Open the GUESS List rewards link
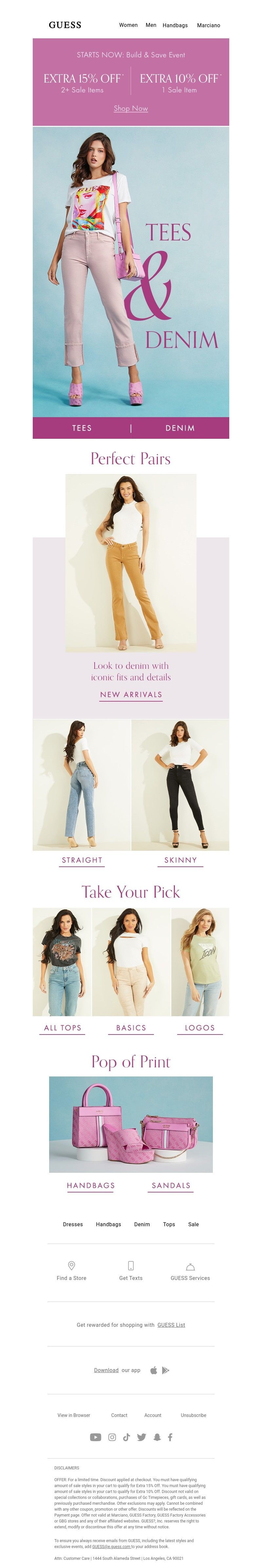This screenshot has height=1568, width=262. point(171,1325)
